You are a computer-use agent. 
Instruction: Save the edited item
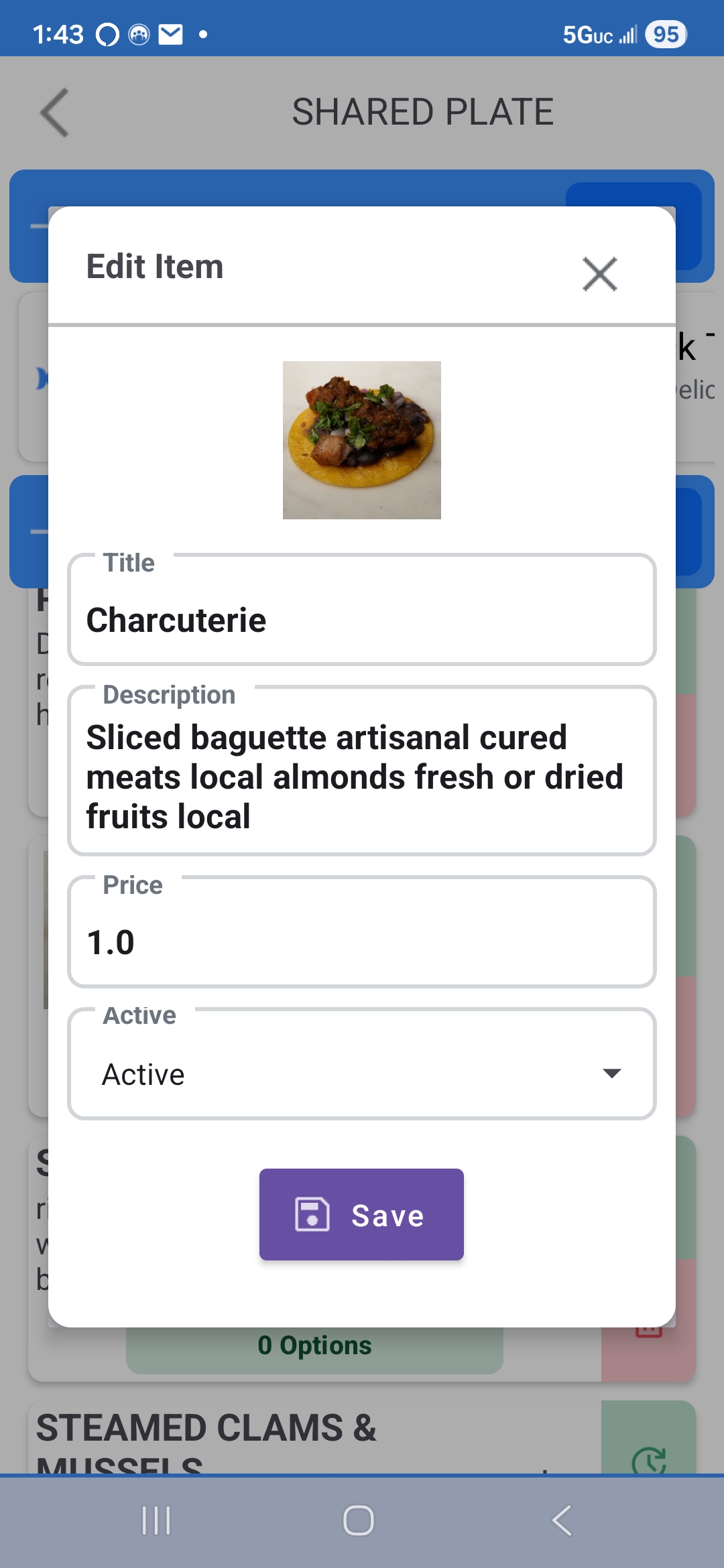(361, 1214)
